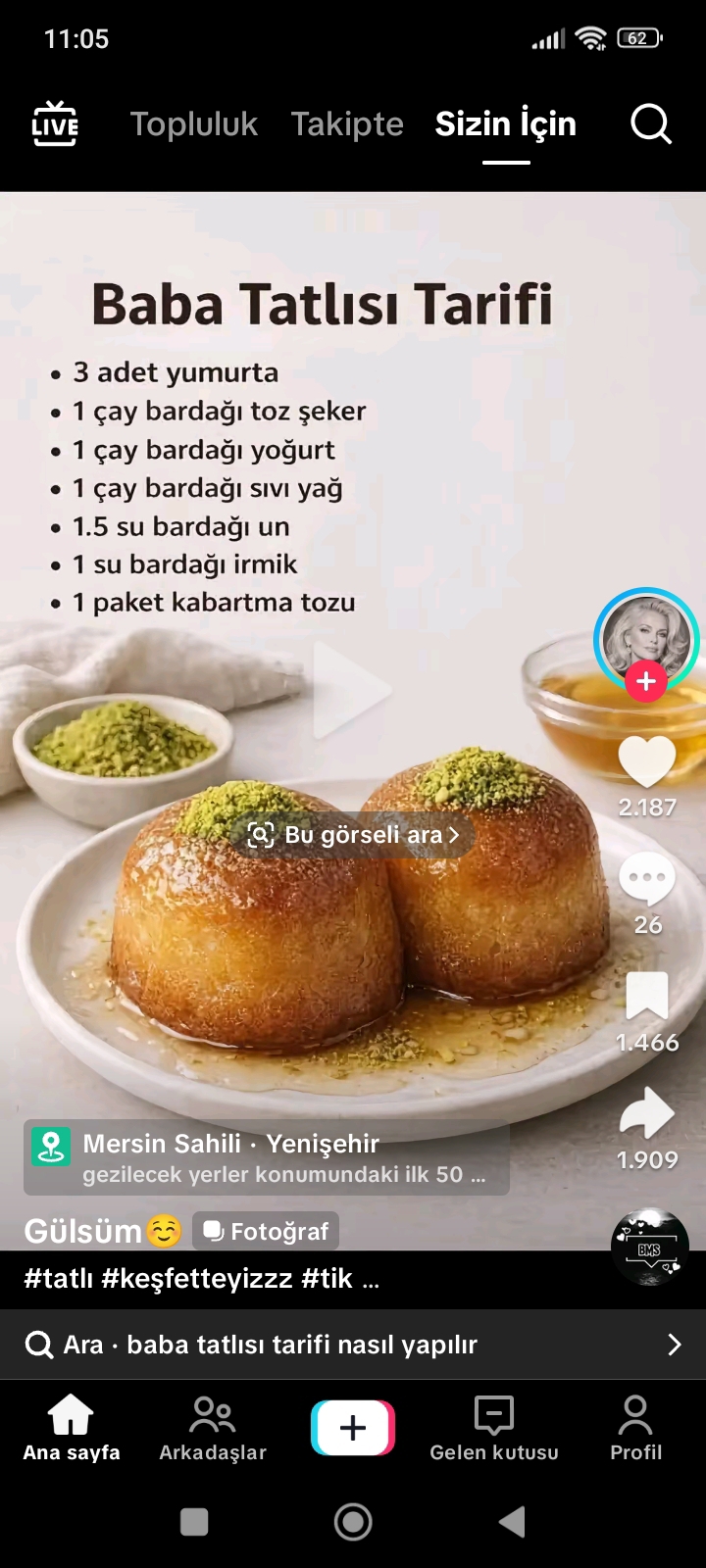Tap the play button on the post
The height and width of the screenshot is (1568, 706).
[x=351, y=691]
